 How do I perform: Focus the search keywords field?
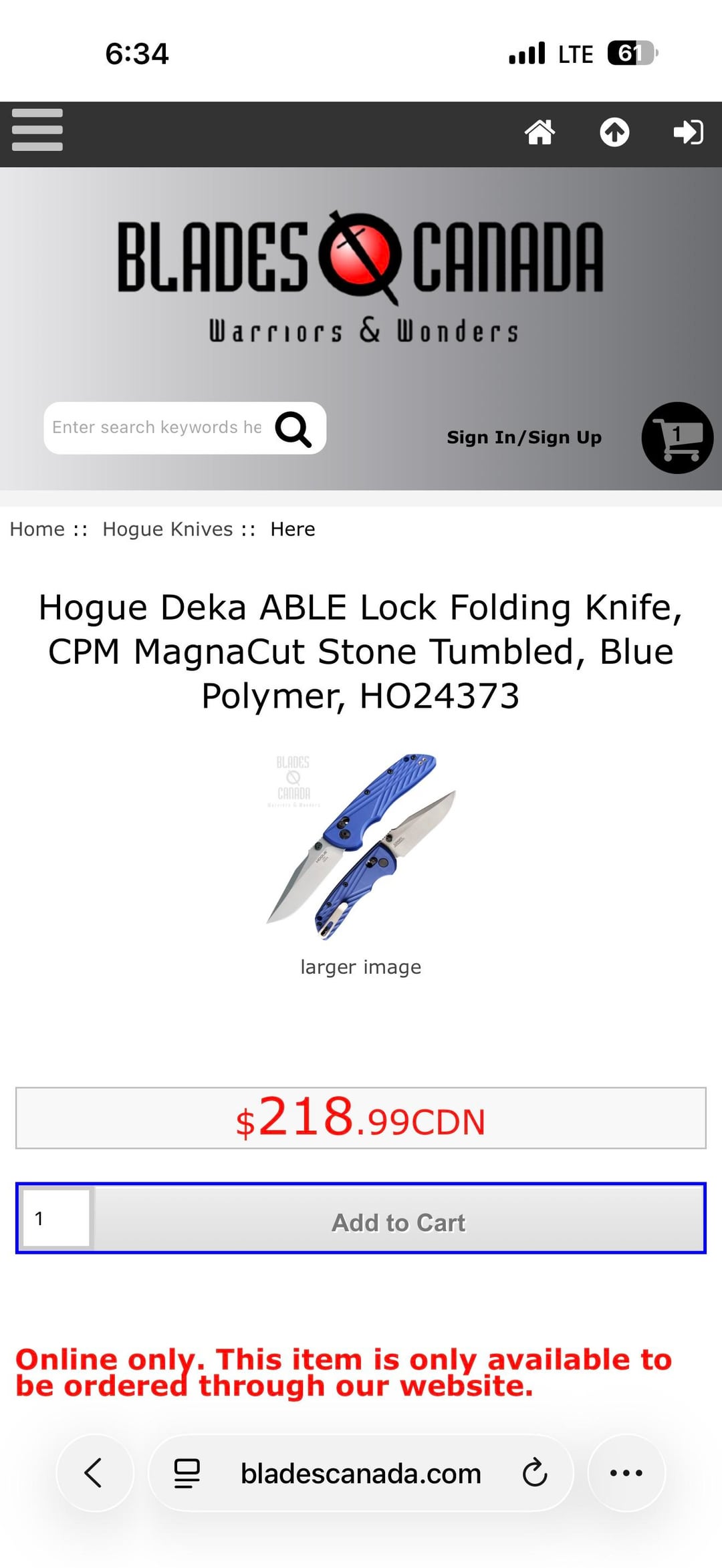157,428
